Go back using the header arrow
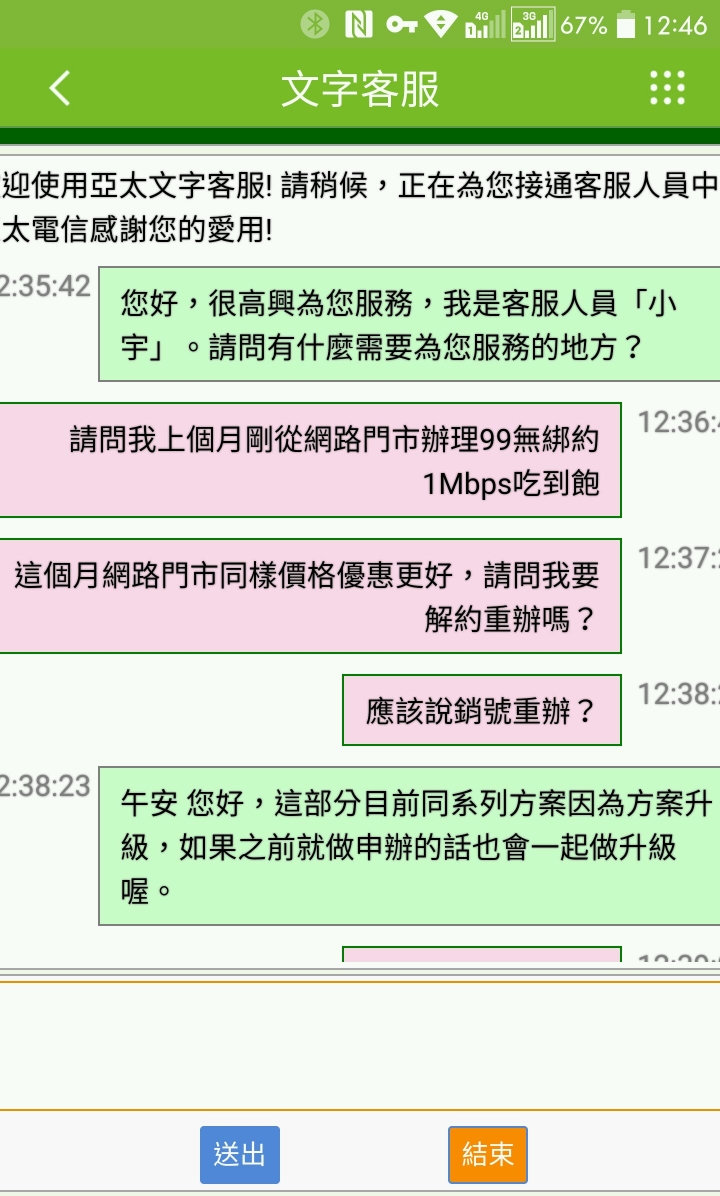 click(x=60, y=89)
